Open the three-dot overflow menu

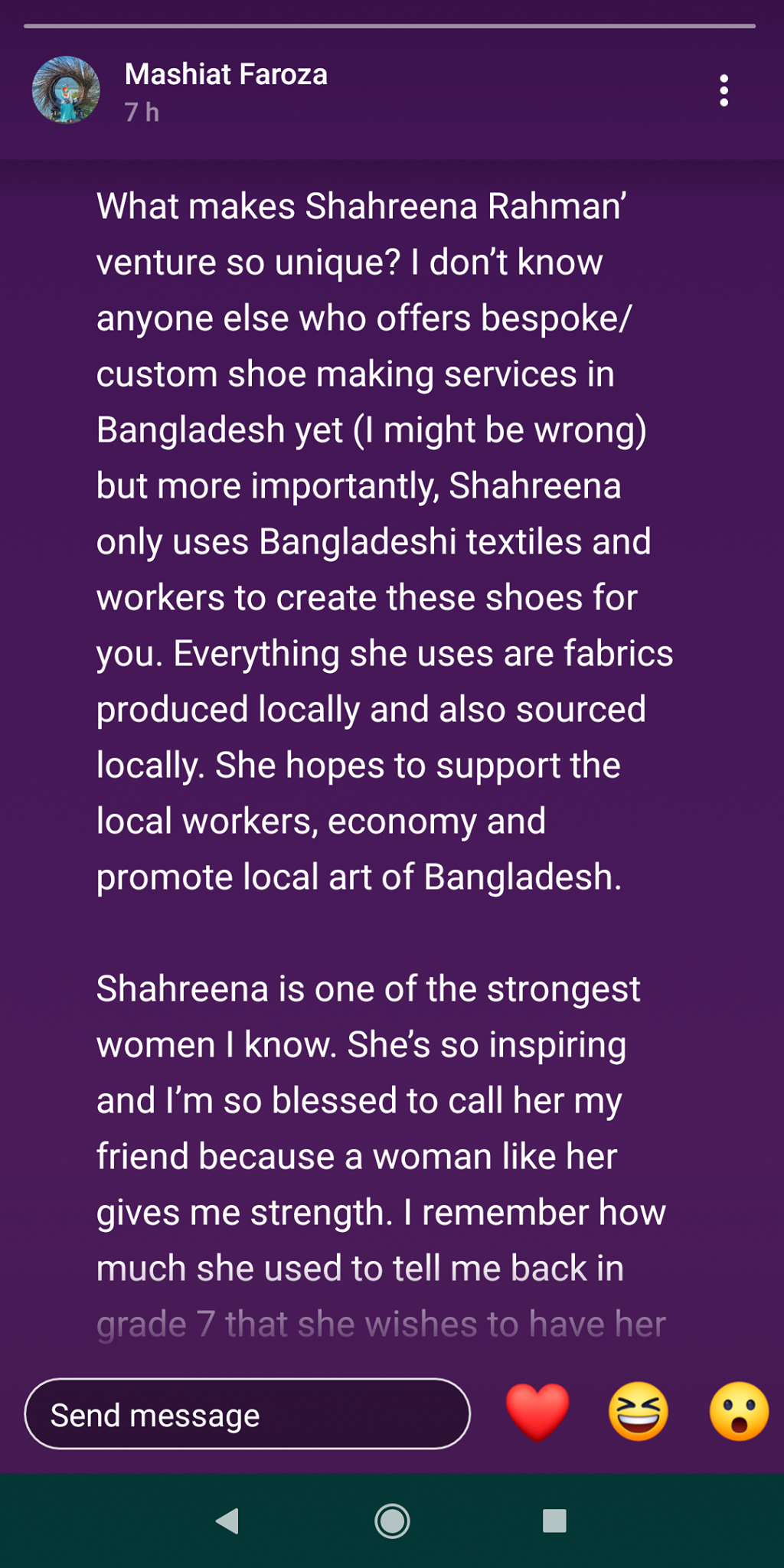pyautogui.click(x=724, y=90)
